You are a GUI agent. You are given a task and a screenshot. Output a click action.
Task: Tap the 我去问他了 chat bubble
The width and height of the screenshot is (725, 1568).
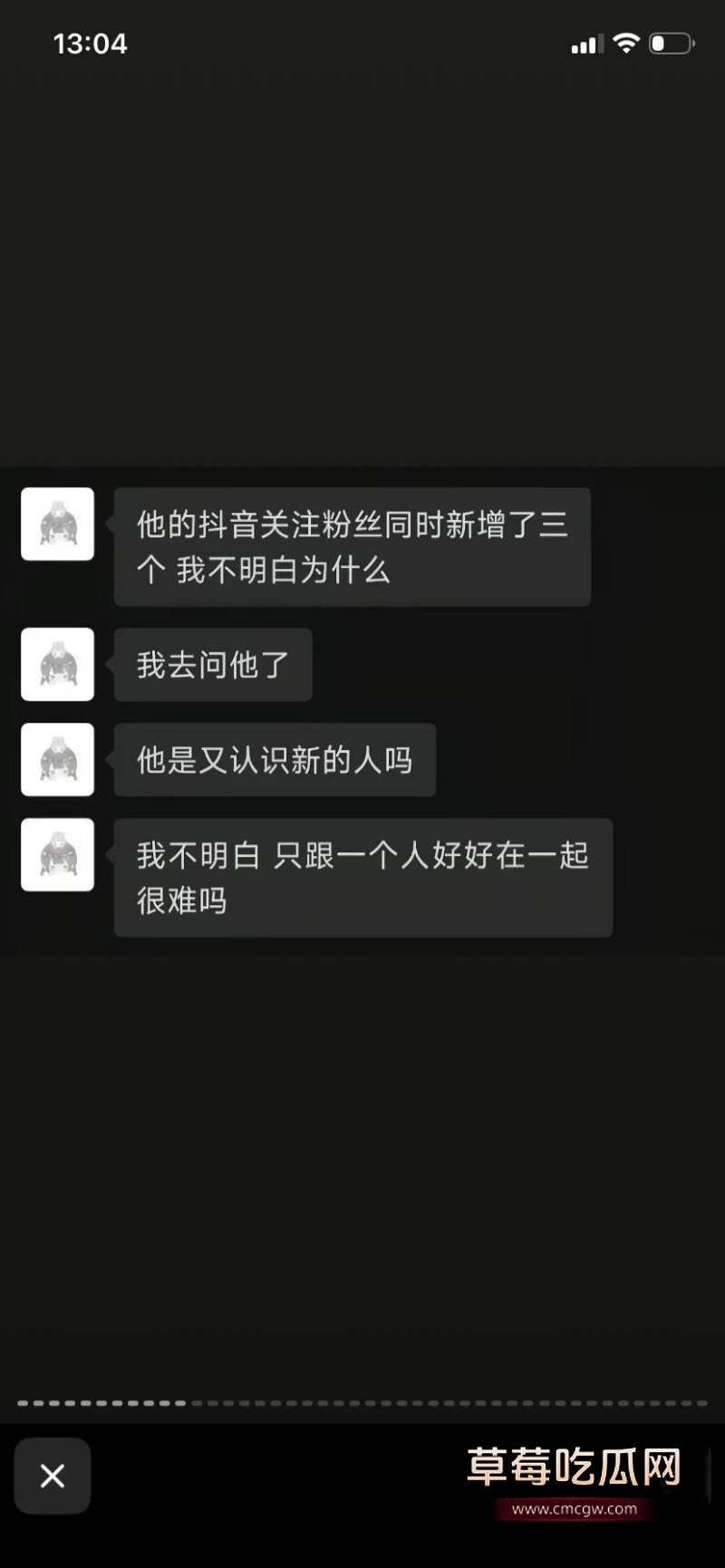coord(211,665)
